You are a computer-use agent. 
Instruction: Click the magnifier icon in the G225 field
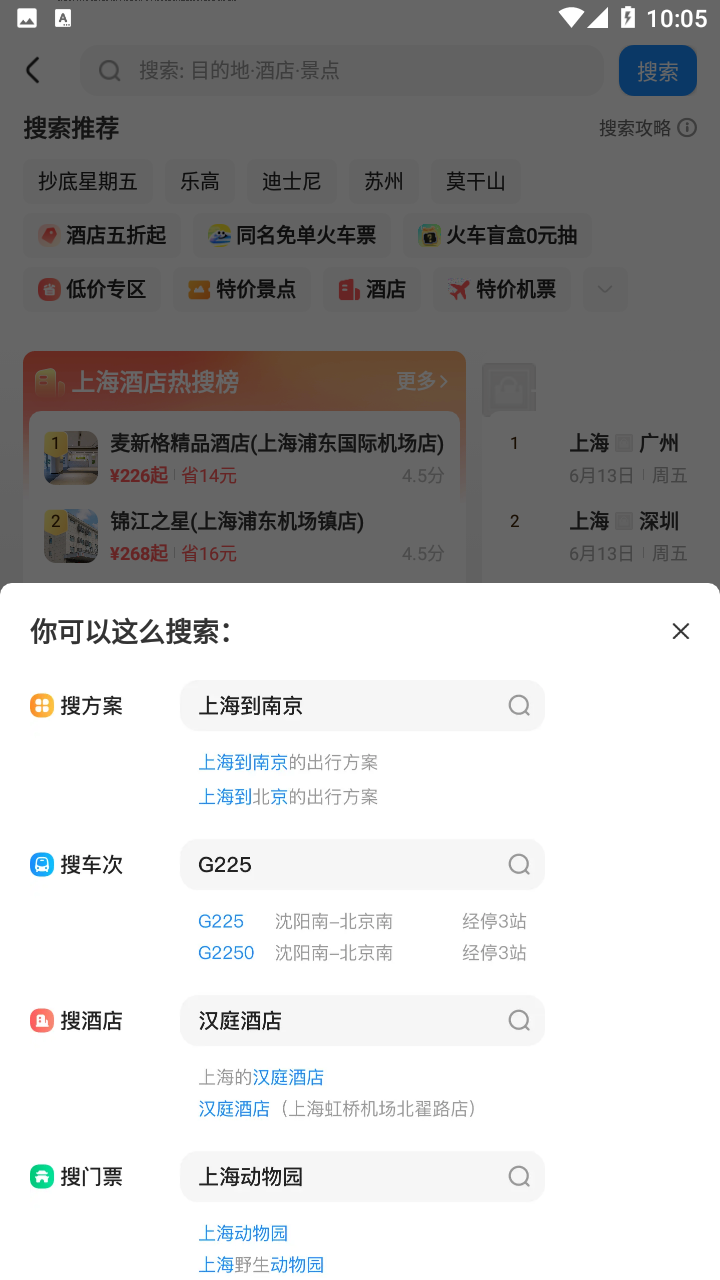click(x=518, y=864)
